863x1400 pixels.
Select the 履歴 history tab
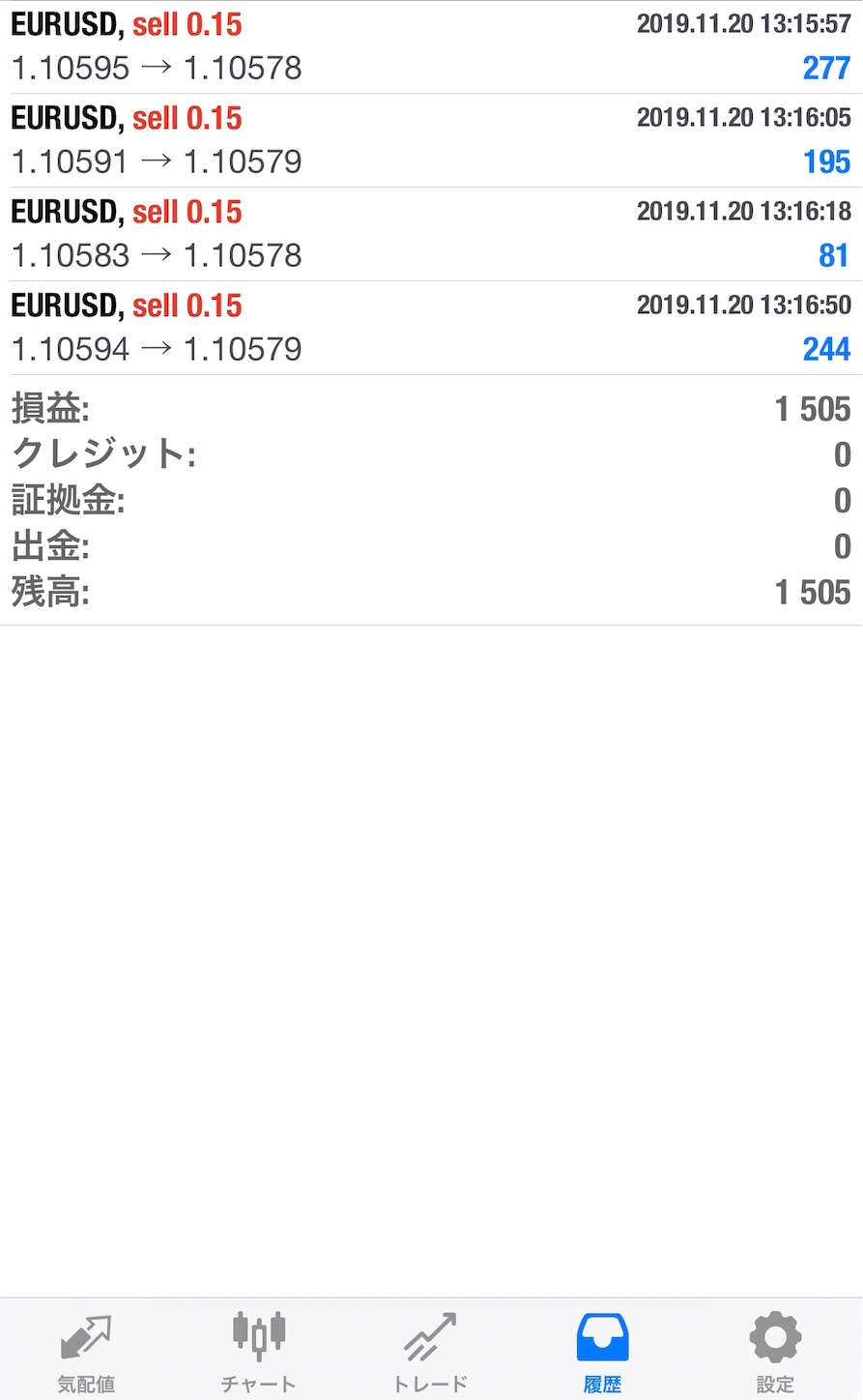point(602,1351)
